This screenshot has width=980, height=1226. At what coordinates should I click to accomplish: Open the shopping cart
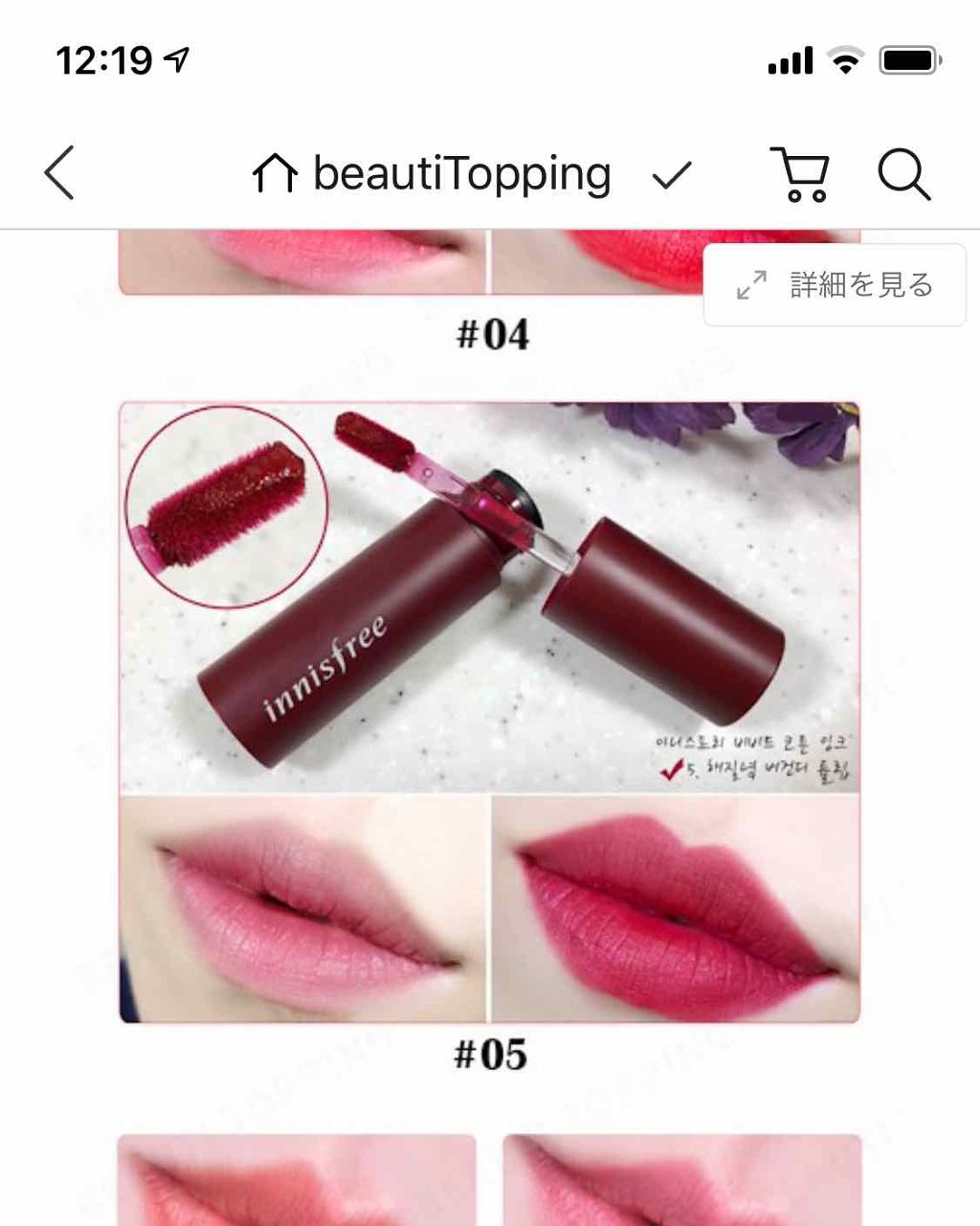(802, 175)
